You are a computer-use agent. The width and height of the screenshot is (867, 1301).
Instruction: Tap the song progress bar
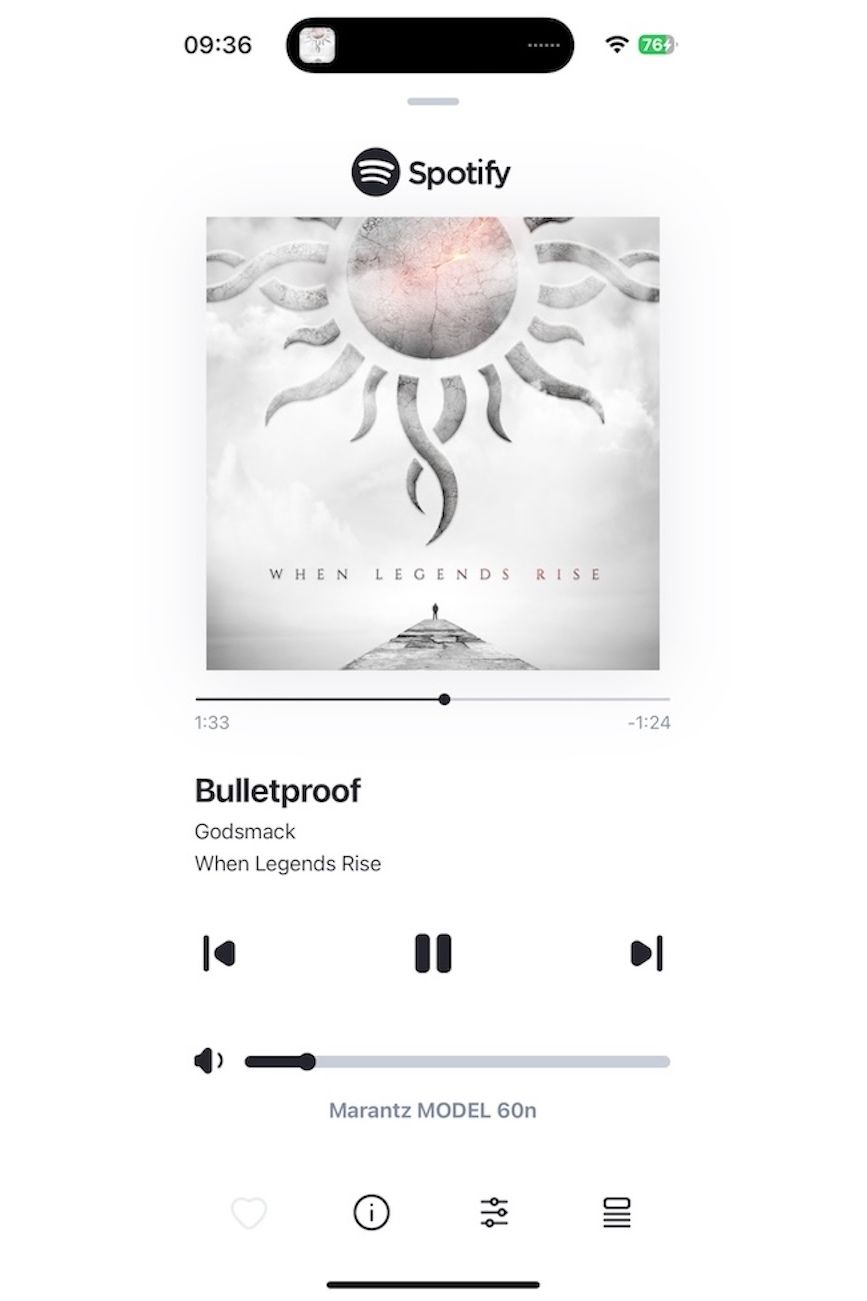coord(433,699)
